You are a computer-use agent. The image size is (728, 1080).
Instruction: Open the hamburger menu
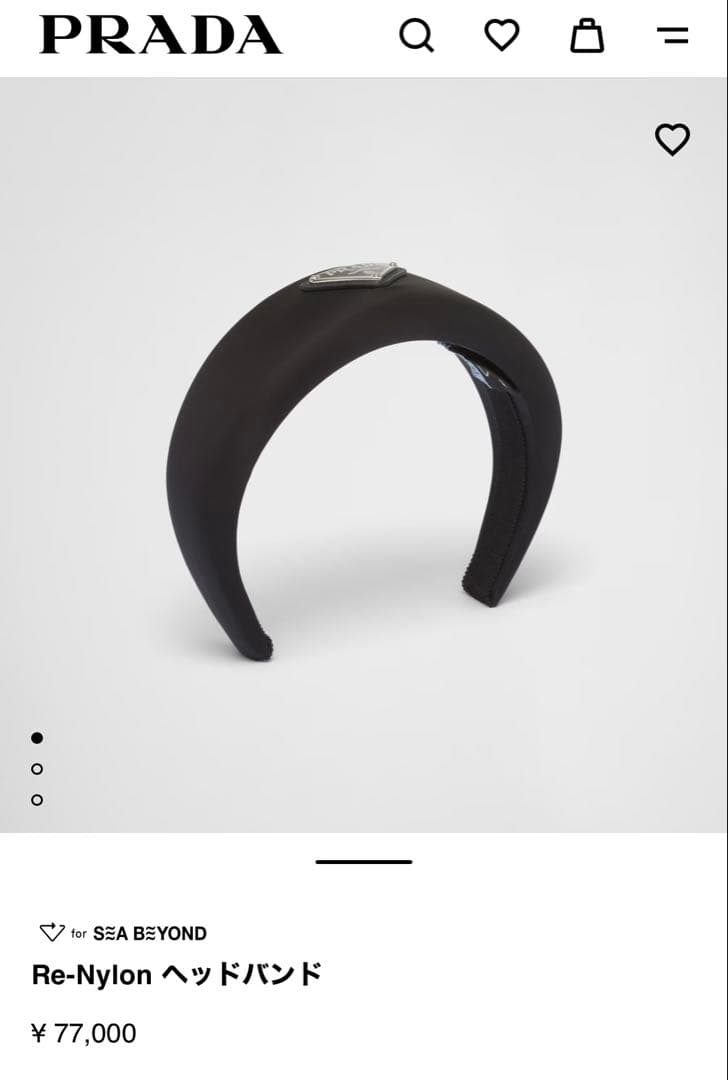click(672, 36)
